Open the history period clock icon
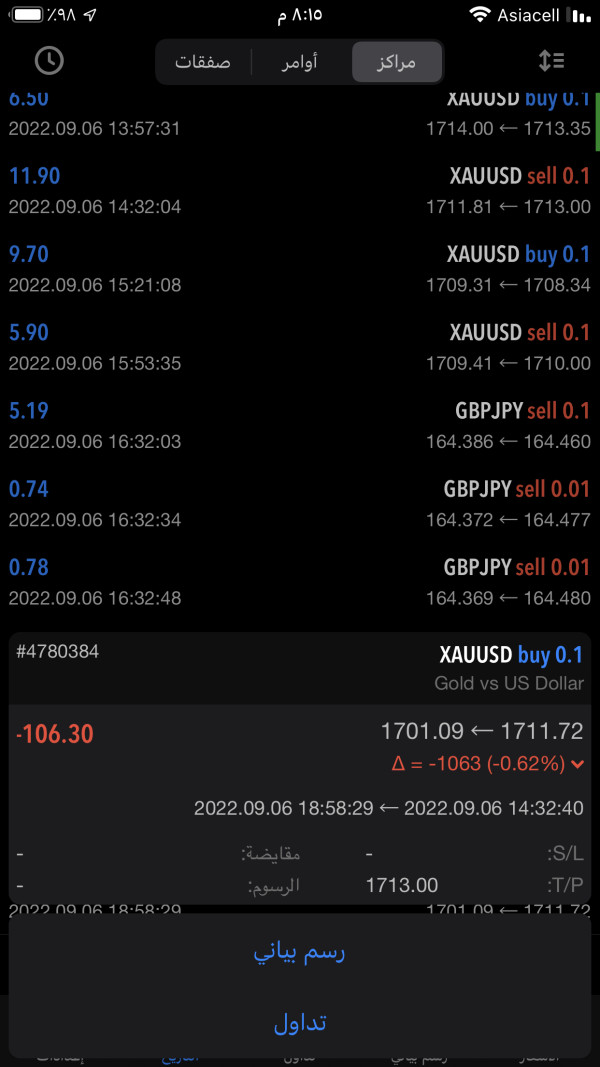 pyautogui.click(x=48, y=61)
